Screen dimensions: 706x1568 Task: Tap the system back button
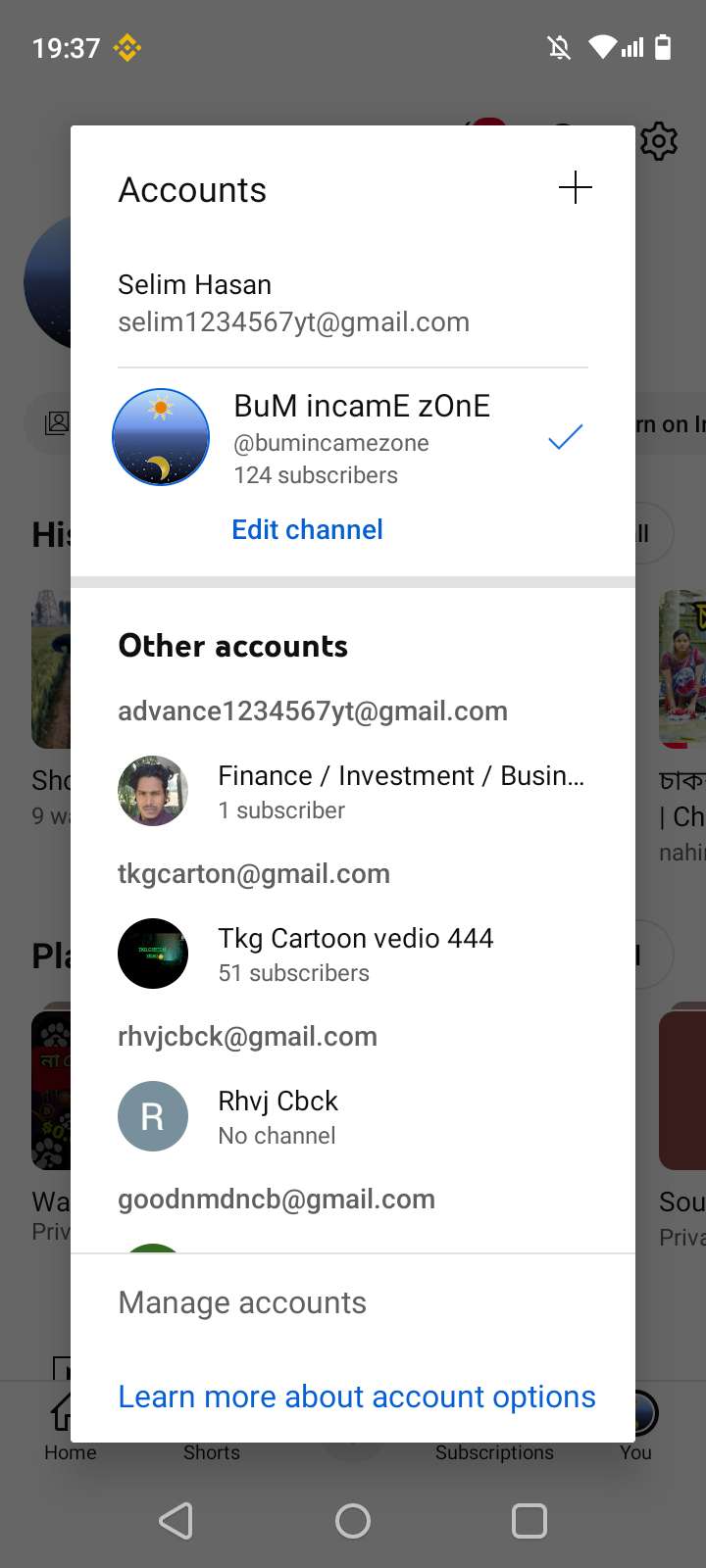pyautogui.click(x=176, y=1521)
